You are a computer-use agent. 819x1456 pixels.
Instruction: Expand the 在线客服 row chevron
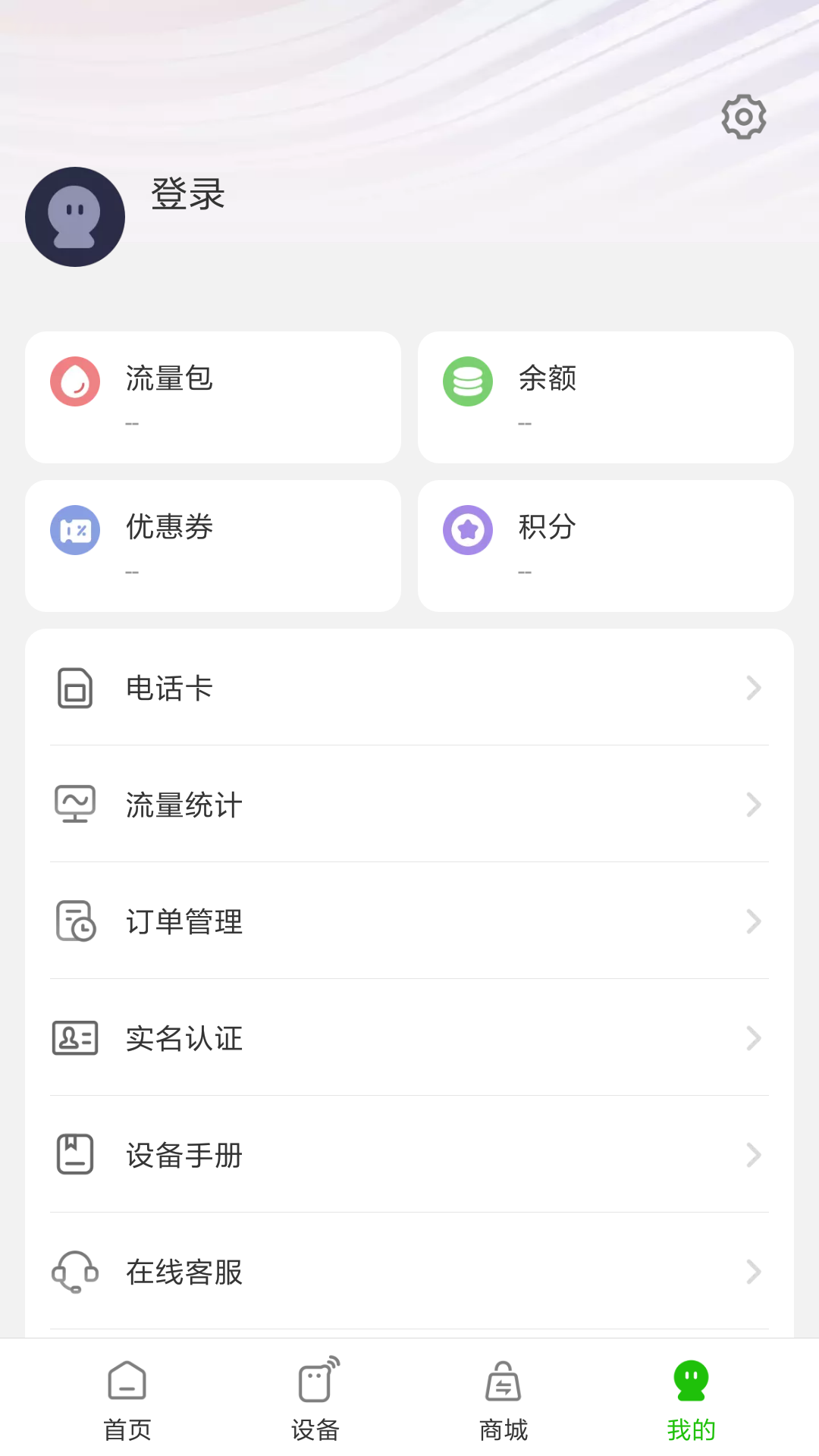pos(753,1272)
